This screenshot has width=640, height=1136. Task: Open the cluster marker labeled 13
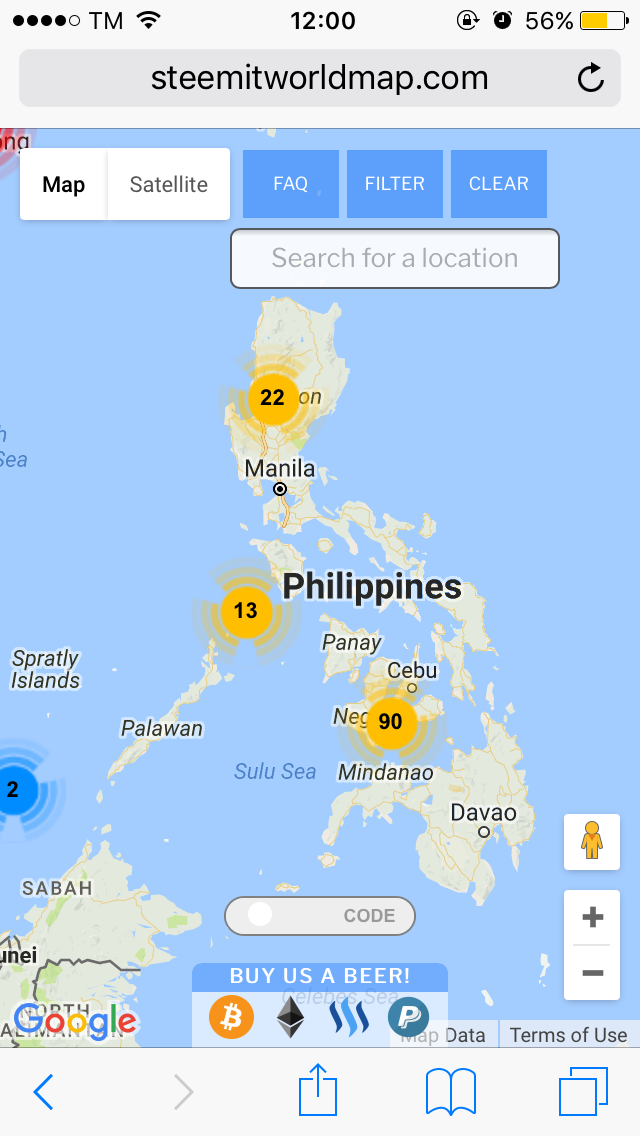[245, 610]
